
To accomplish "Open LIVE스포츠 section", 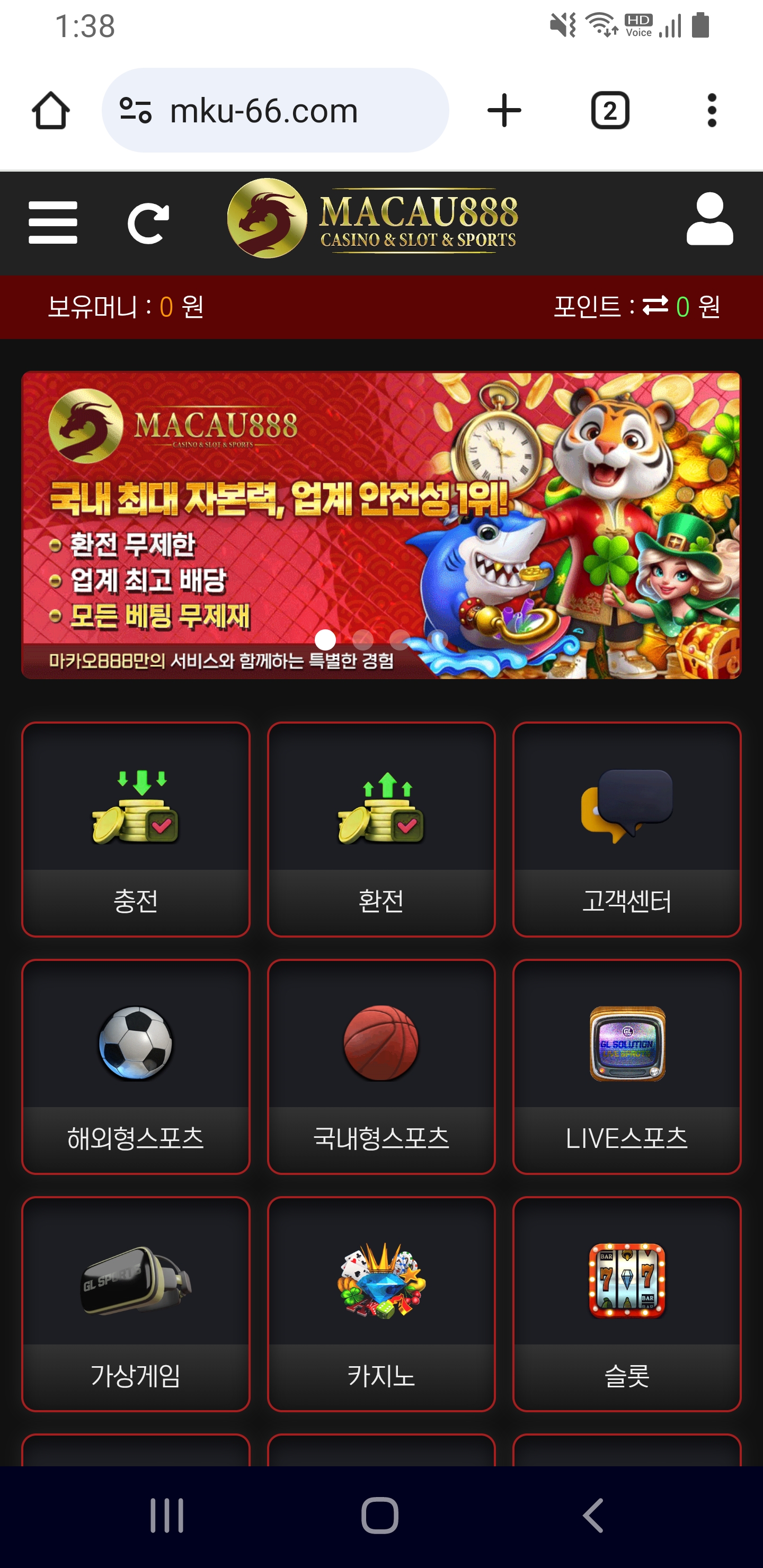I will (x=627, y=1066).
